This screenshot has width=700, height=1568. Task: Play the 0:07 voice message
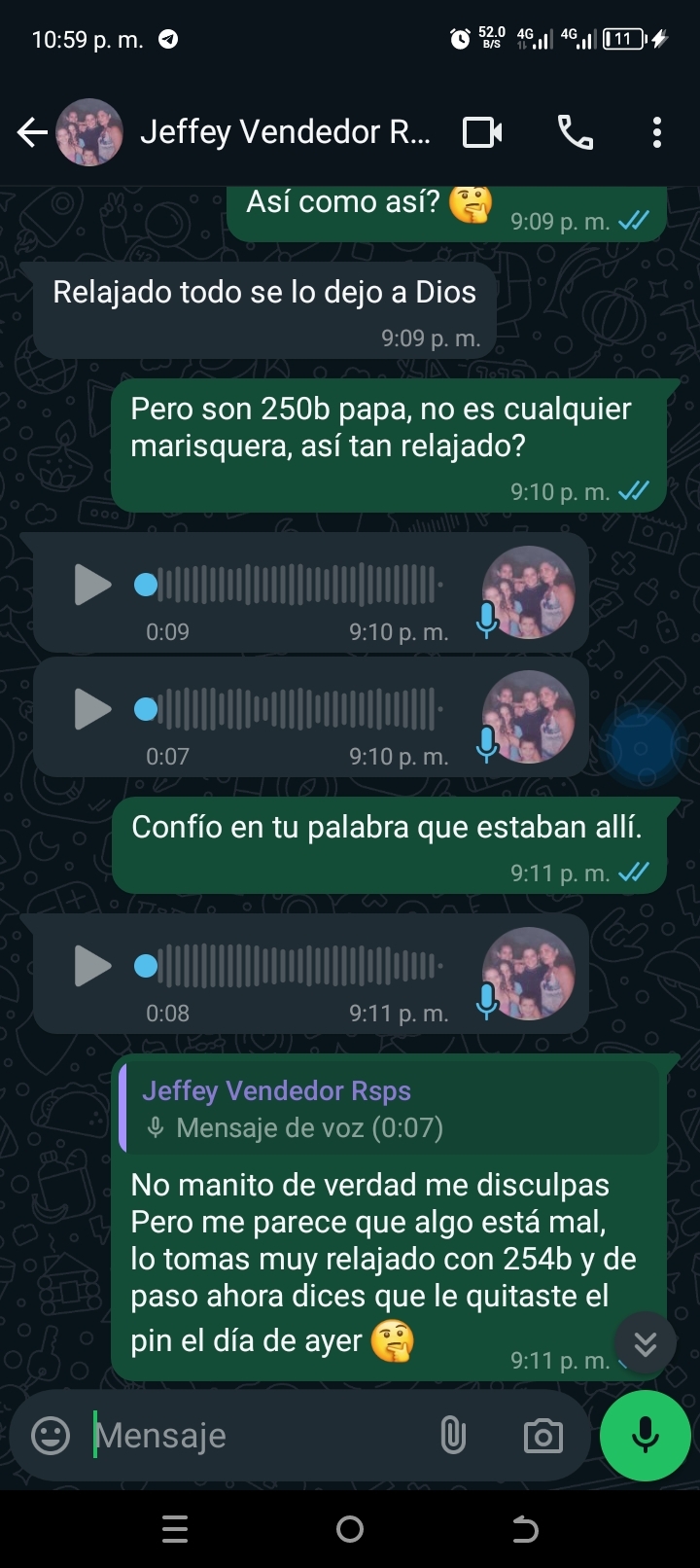tap(92, 709)
